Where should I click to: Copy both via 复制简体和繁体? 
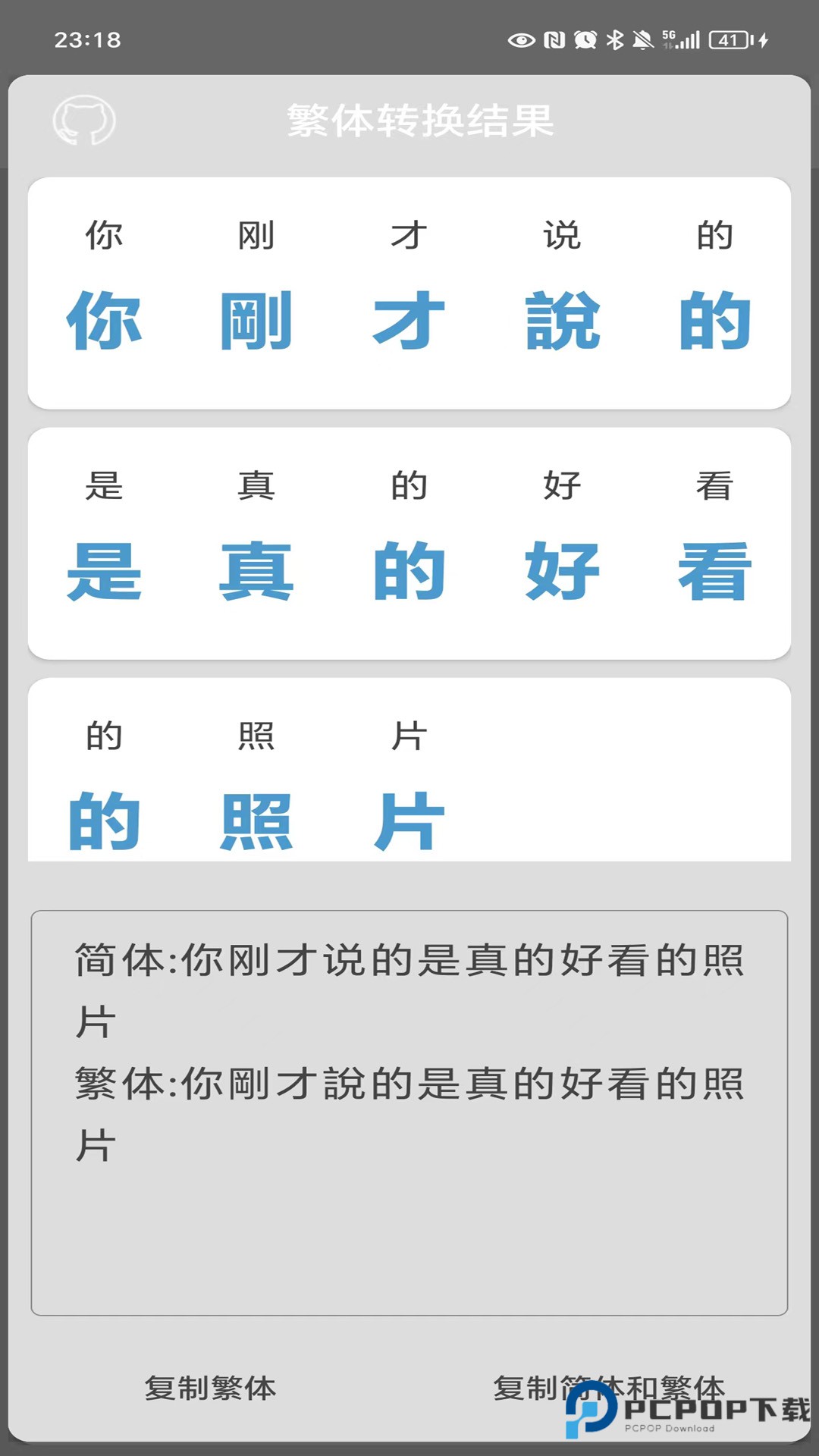pos(608,1388)
